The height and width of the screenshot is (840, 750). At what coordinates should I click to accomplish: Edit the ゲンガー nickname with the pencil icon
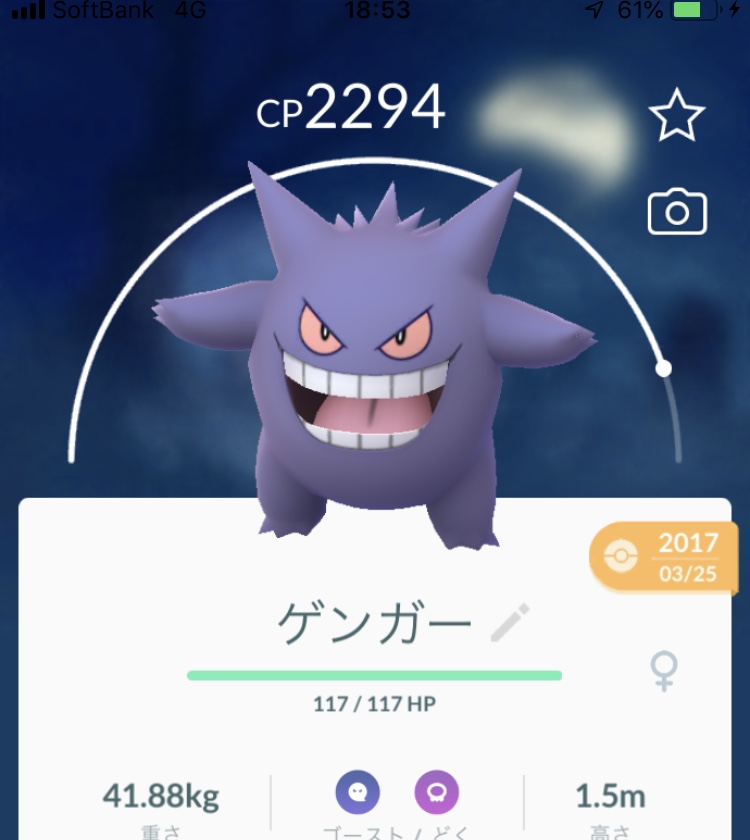510,623
